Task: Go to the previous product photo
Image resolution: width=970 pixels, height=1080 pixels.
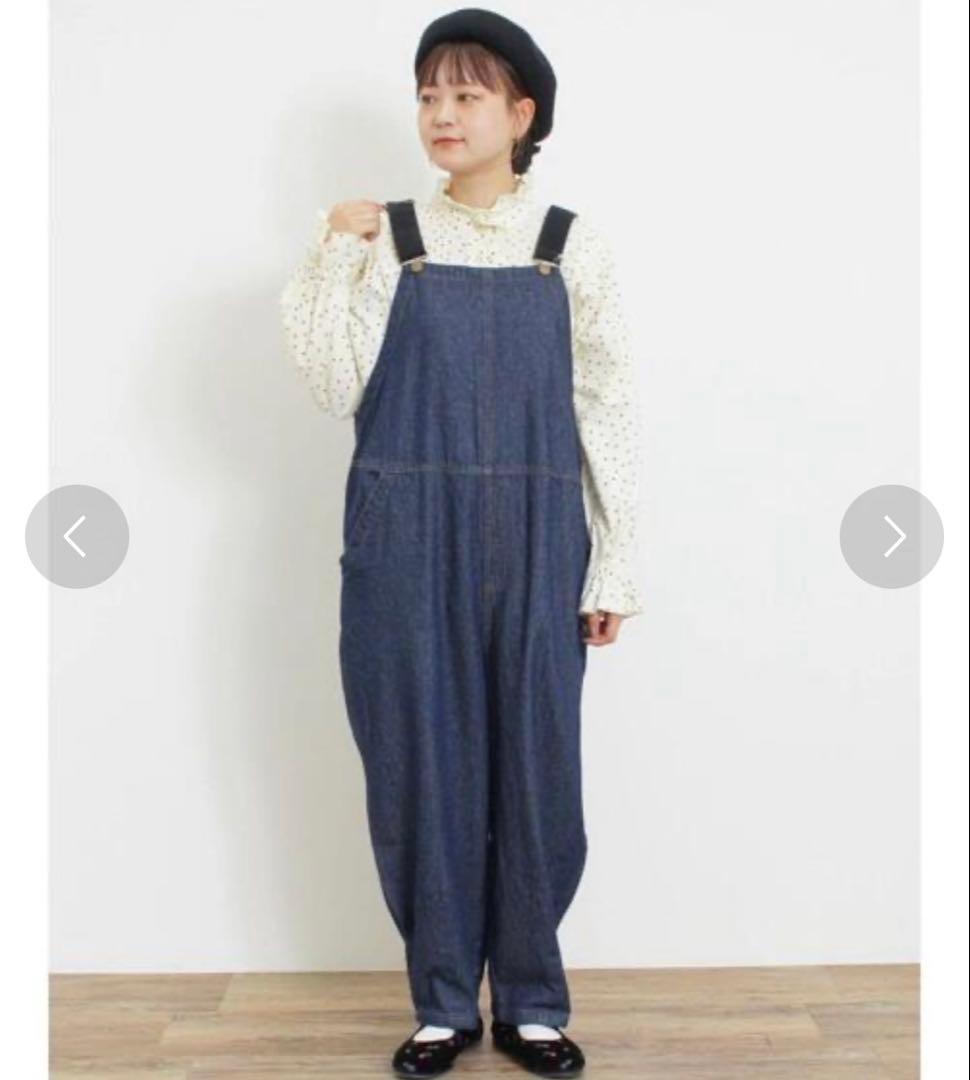Action: [77, 537]
